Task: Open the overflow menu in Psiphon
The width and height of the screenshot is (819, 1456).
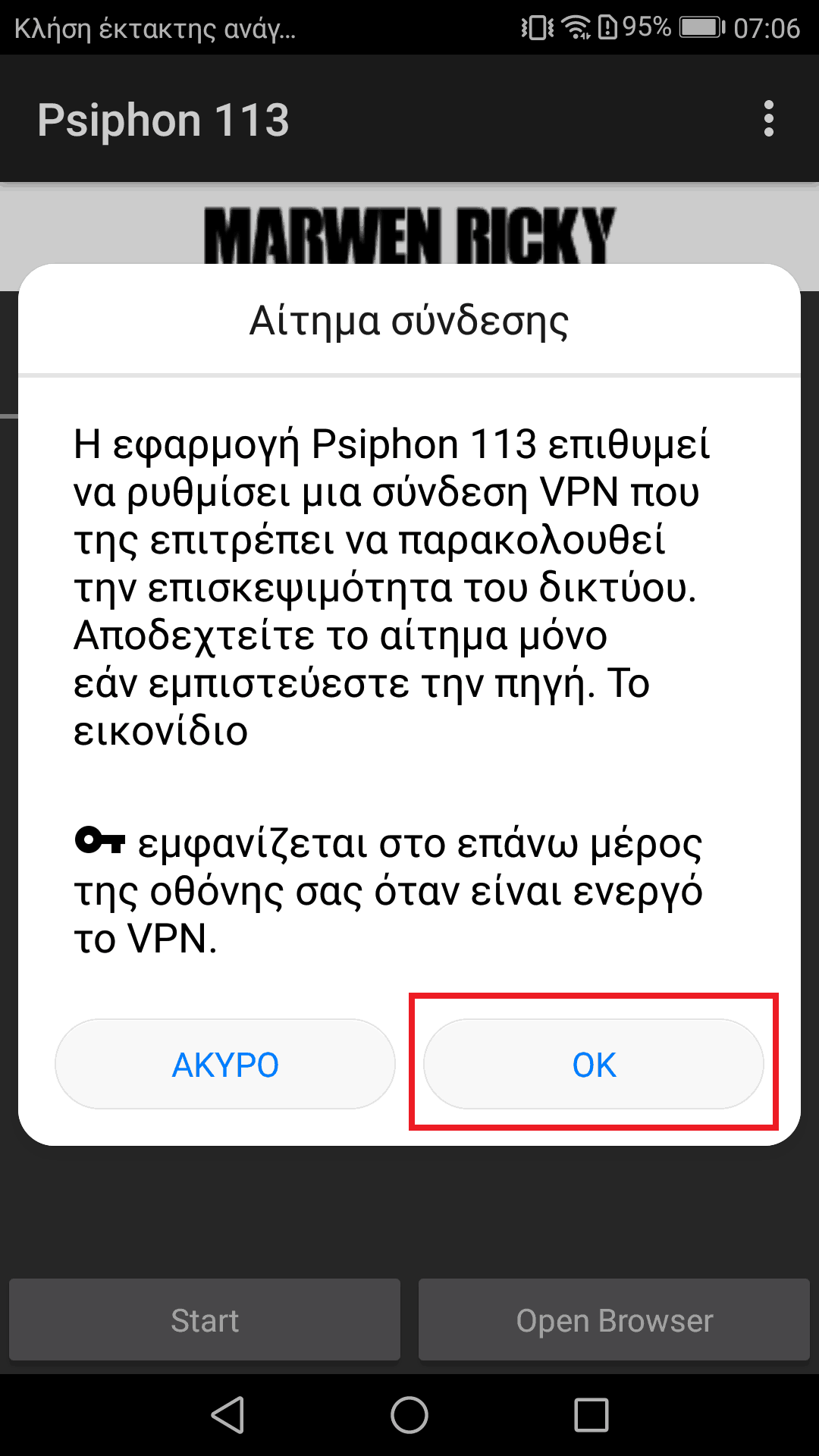Action: 769,119
